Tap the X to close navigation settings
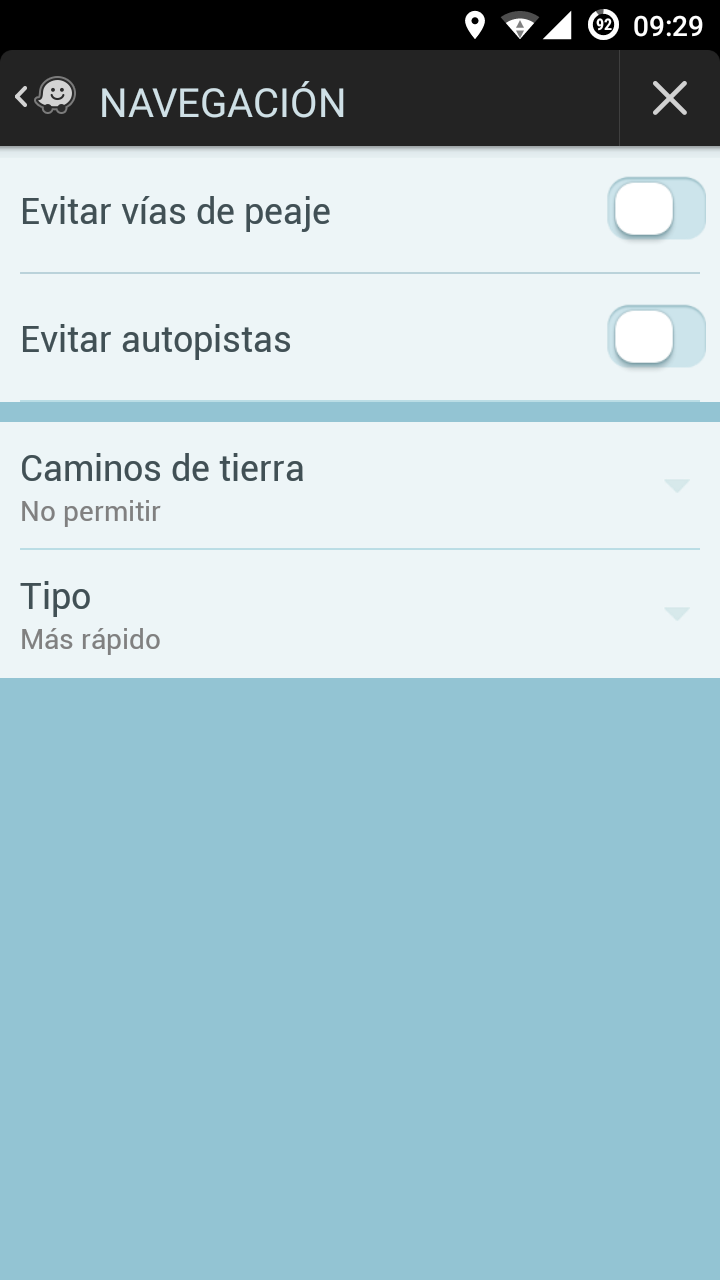 tap(668, 97)
